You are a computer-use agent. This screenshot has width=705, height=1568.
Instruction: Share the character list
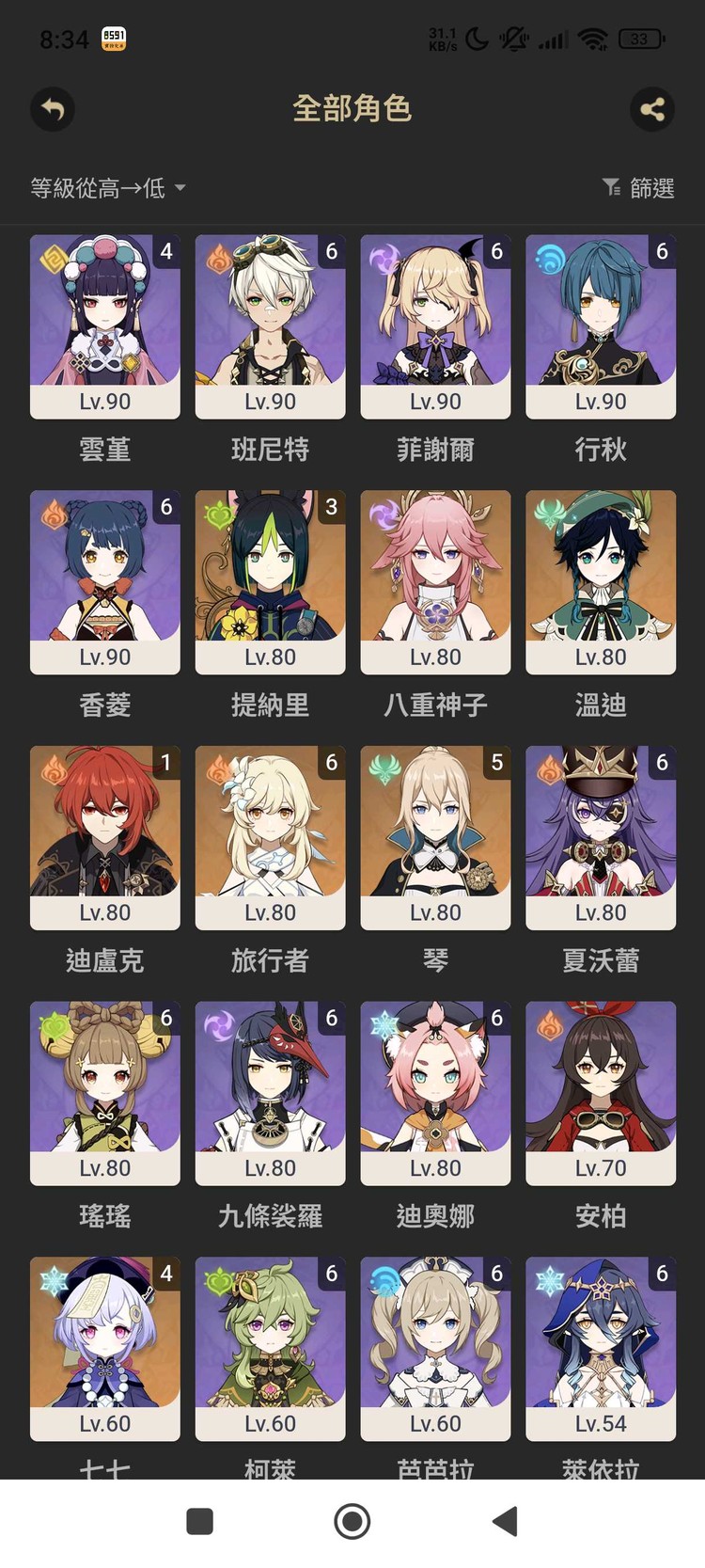[x=652, y=110]
